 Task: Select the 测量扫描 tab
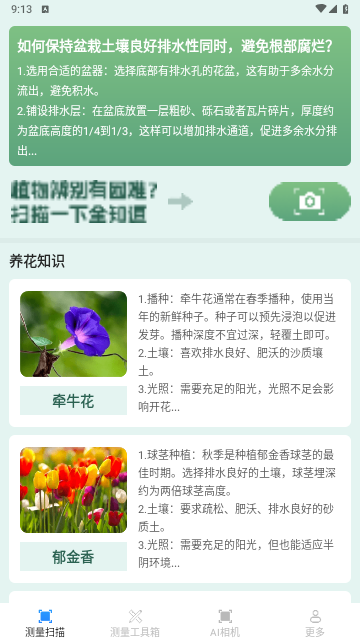tap(45, 622)
